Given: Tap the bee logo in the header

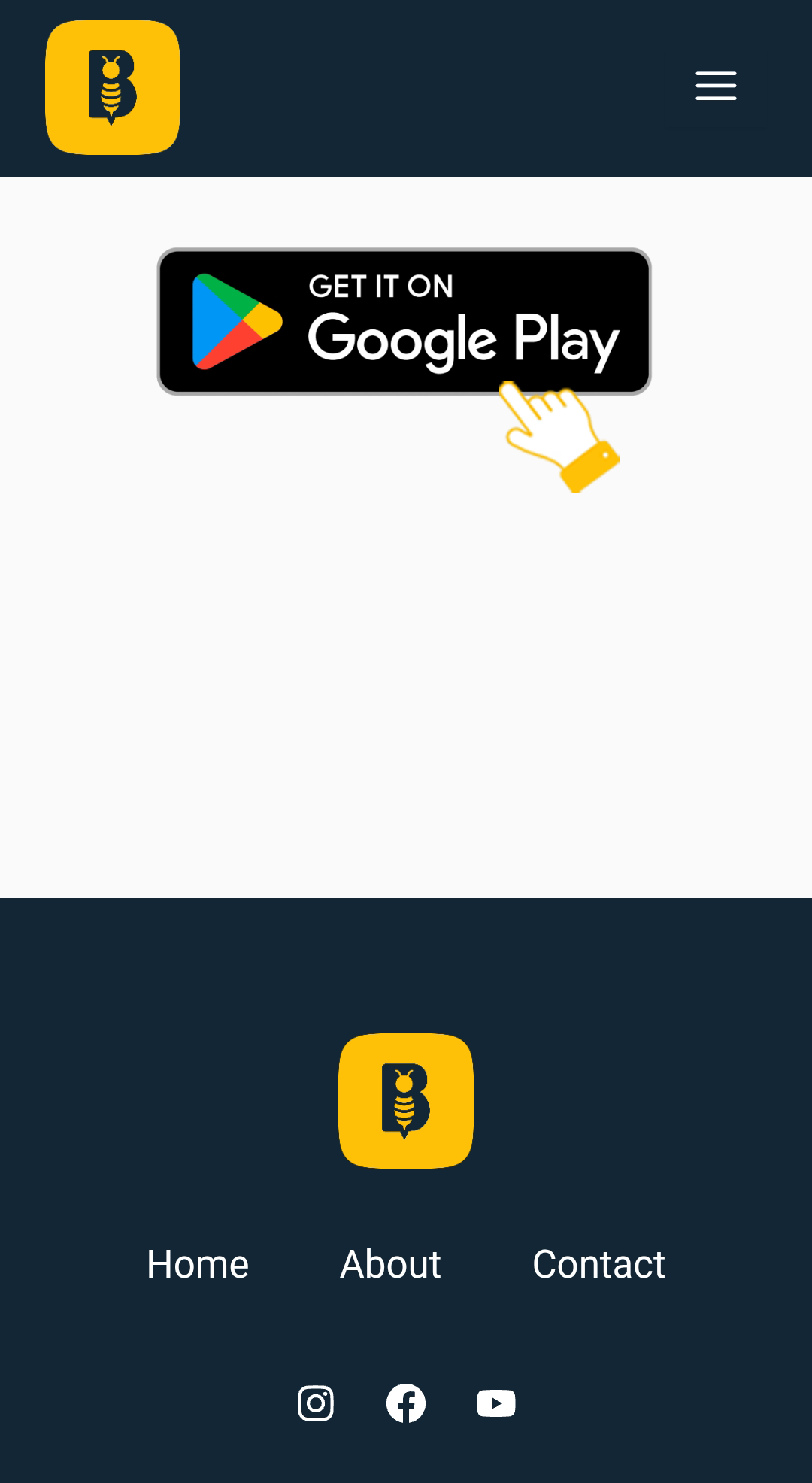Looking at the screenshot, I should point(113,87).
